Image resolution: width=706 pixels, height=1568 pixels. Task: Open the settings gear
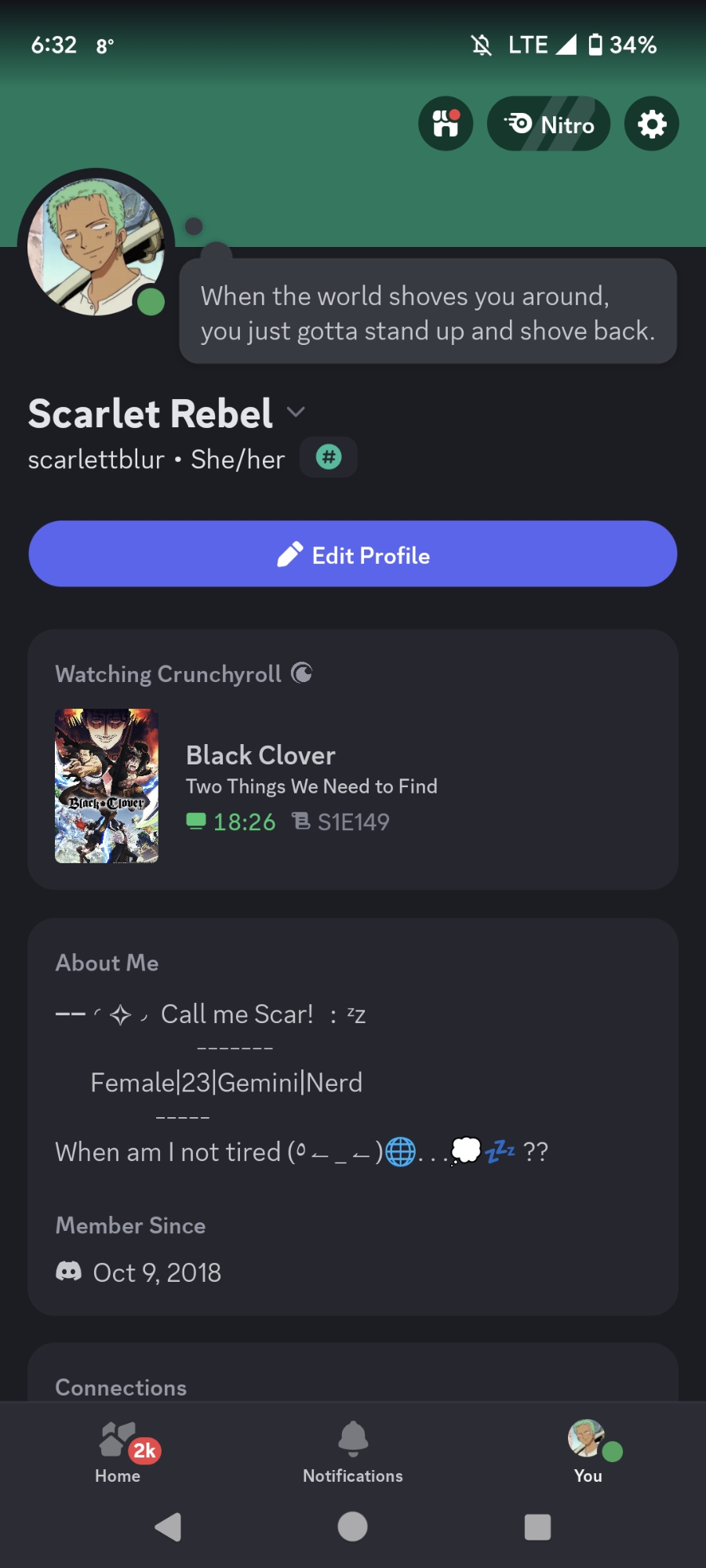pos(651,124)
